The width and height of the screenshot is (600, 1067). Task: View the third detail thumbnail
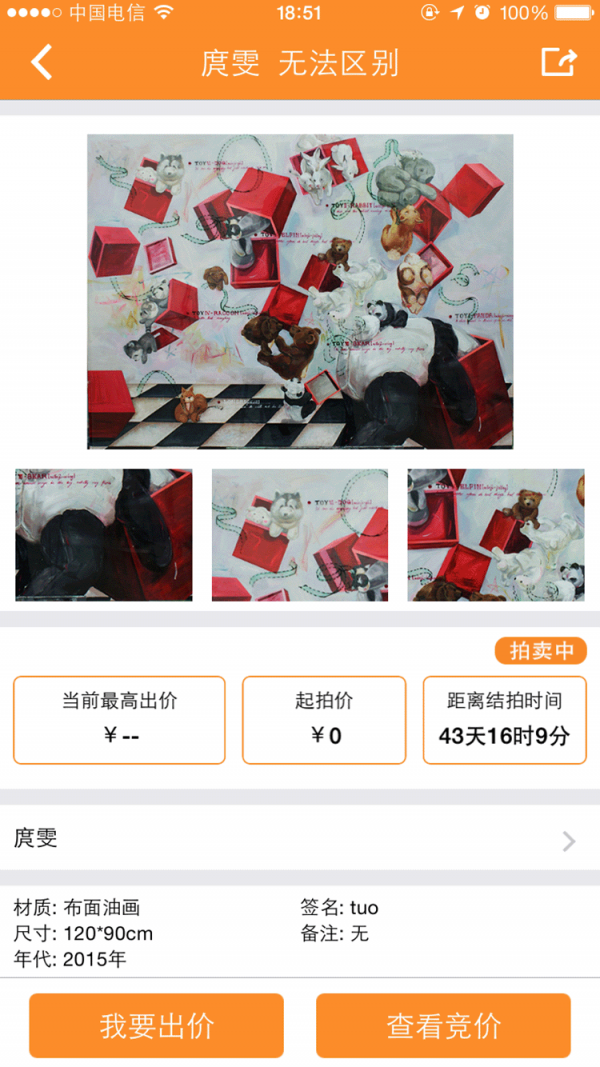coord(496,535)
